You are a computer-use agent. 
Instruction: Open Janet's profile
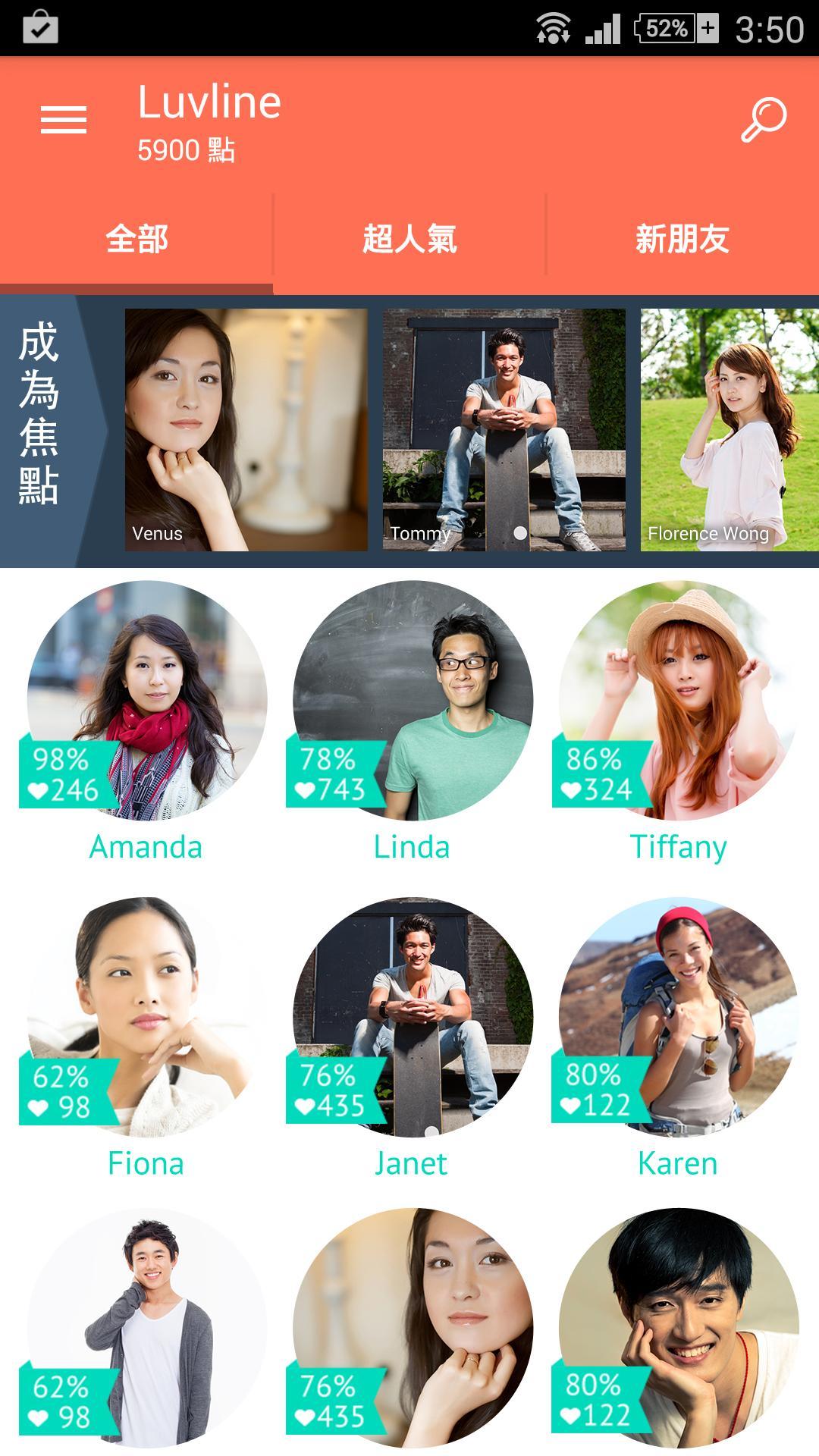point(413,1018)
